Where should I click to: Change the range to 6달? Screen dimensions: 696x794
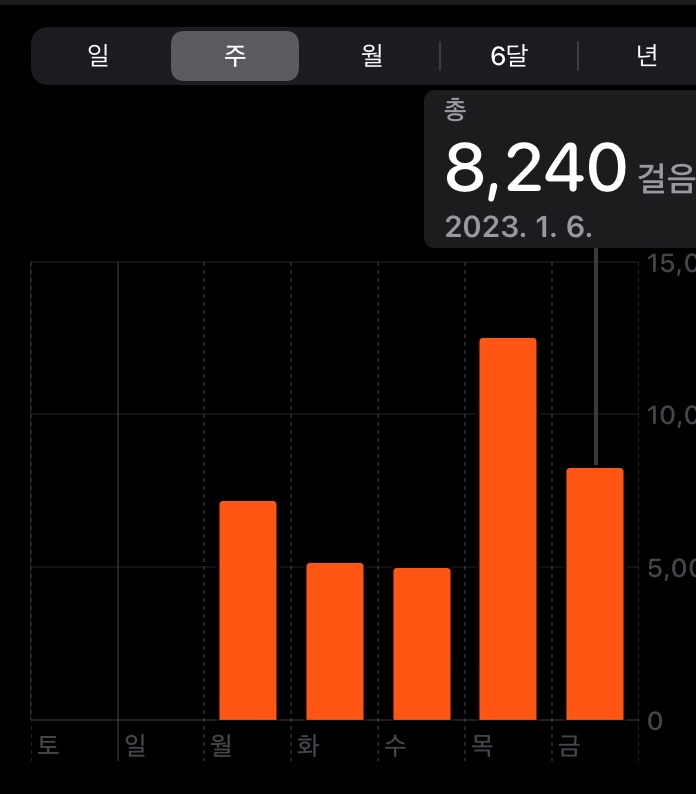[x=509, y=56]
